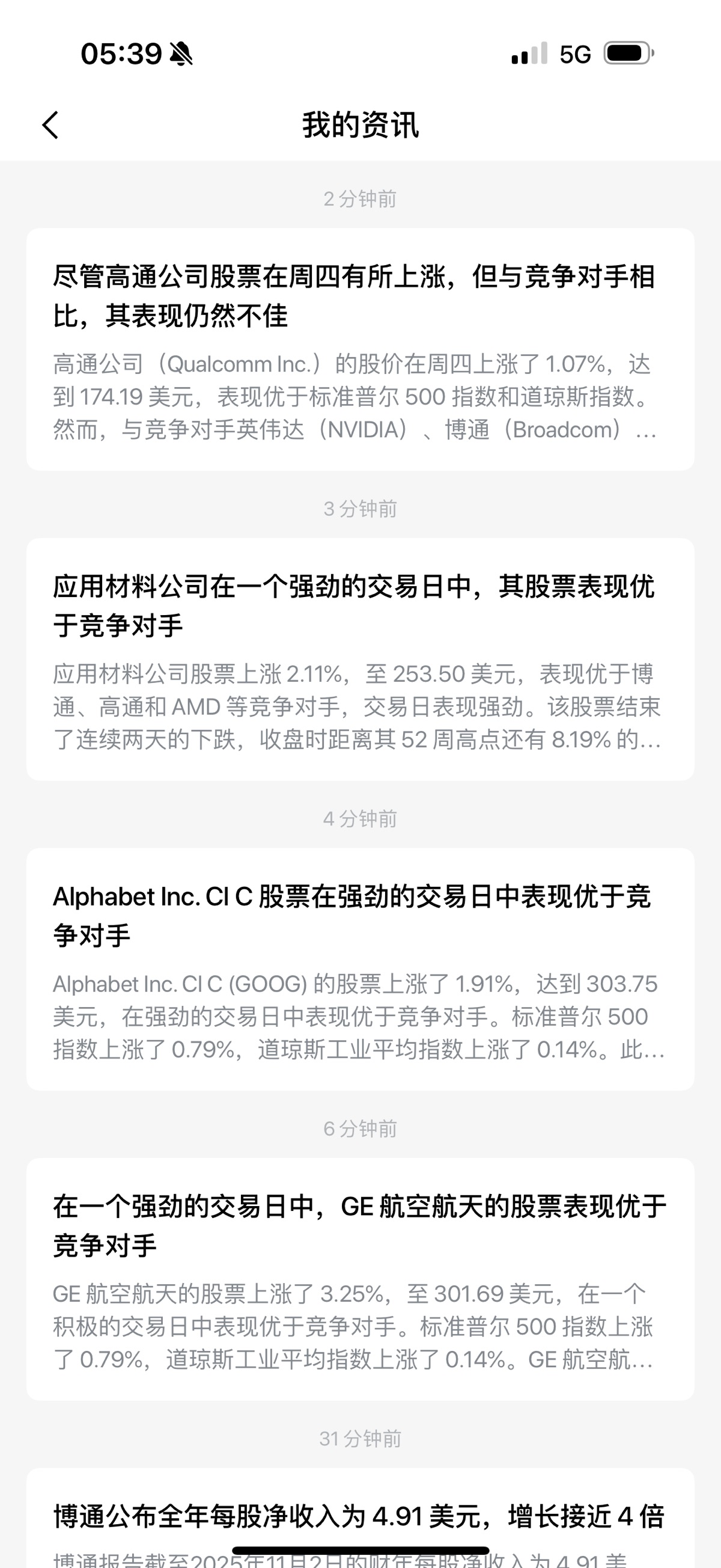Viewport: 721px width, 1568px height.
Task: View the GE 航空航天 stock news
Action: tap(360, 1279)
